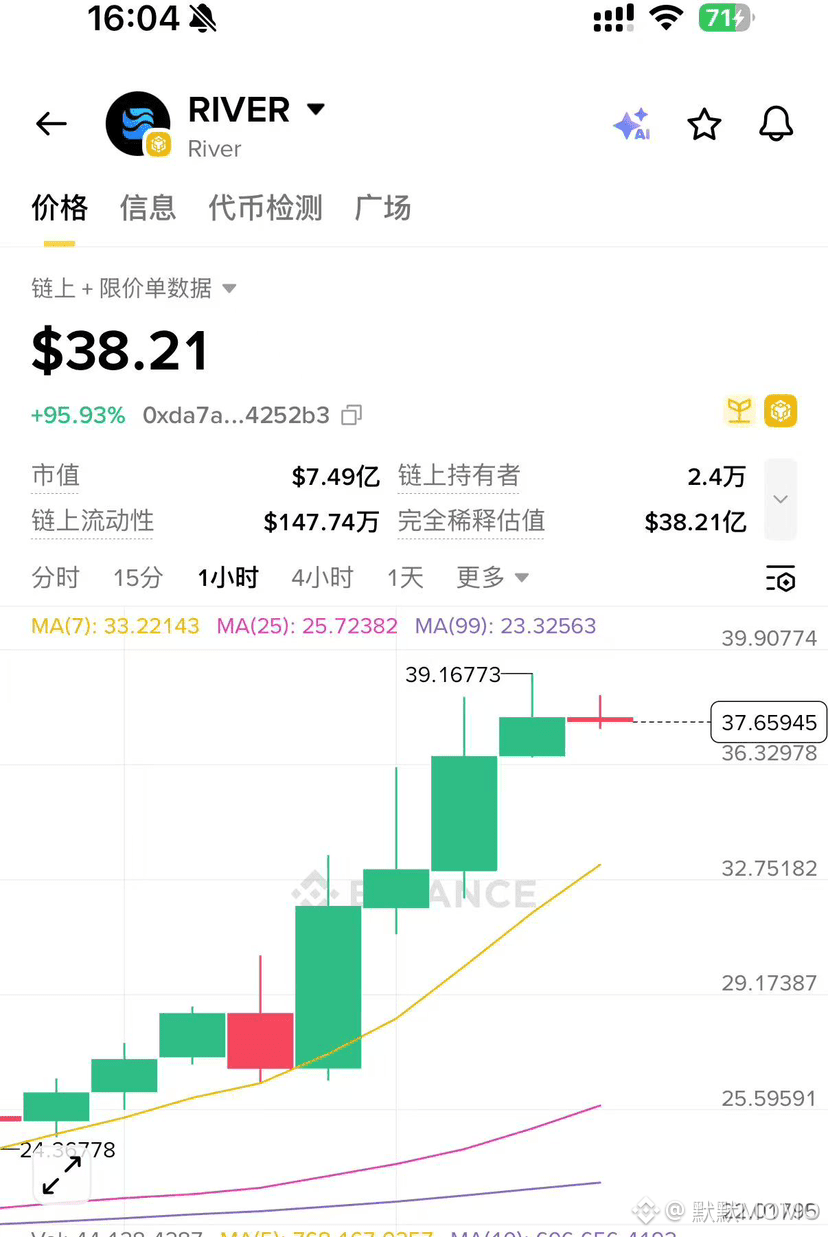This screenshot has width=828, height=1237.
Task: Open the 链上流动性 link
Action: (92, 522)
